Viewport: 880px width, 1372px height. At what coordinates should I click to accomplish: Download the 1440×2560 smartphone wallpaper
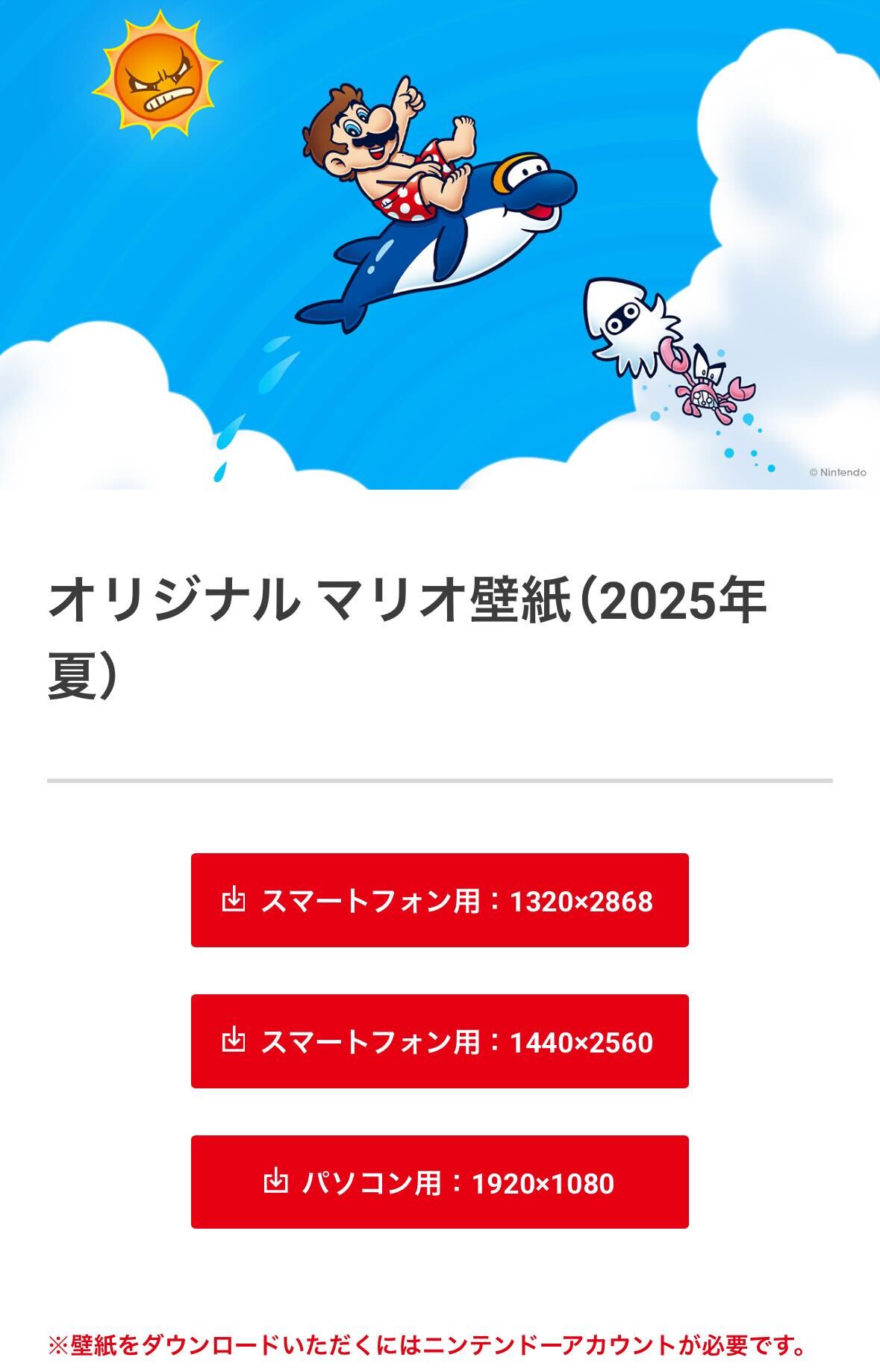tap(439, 1041)
